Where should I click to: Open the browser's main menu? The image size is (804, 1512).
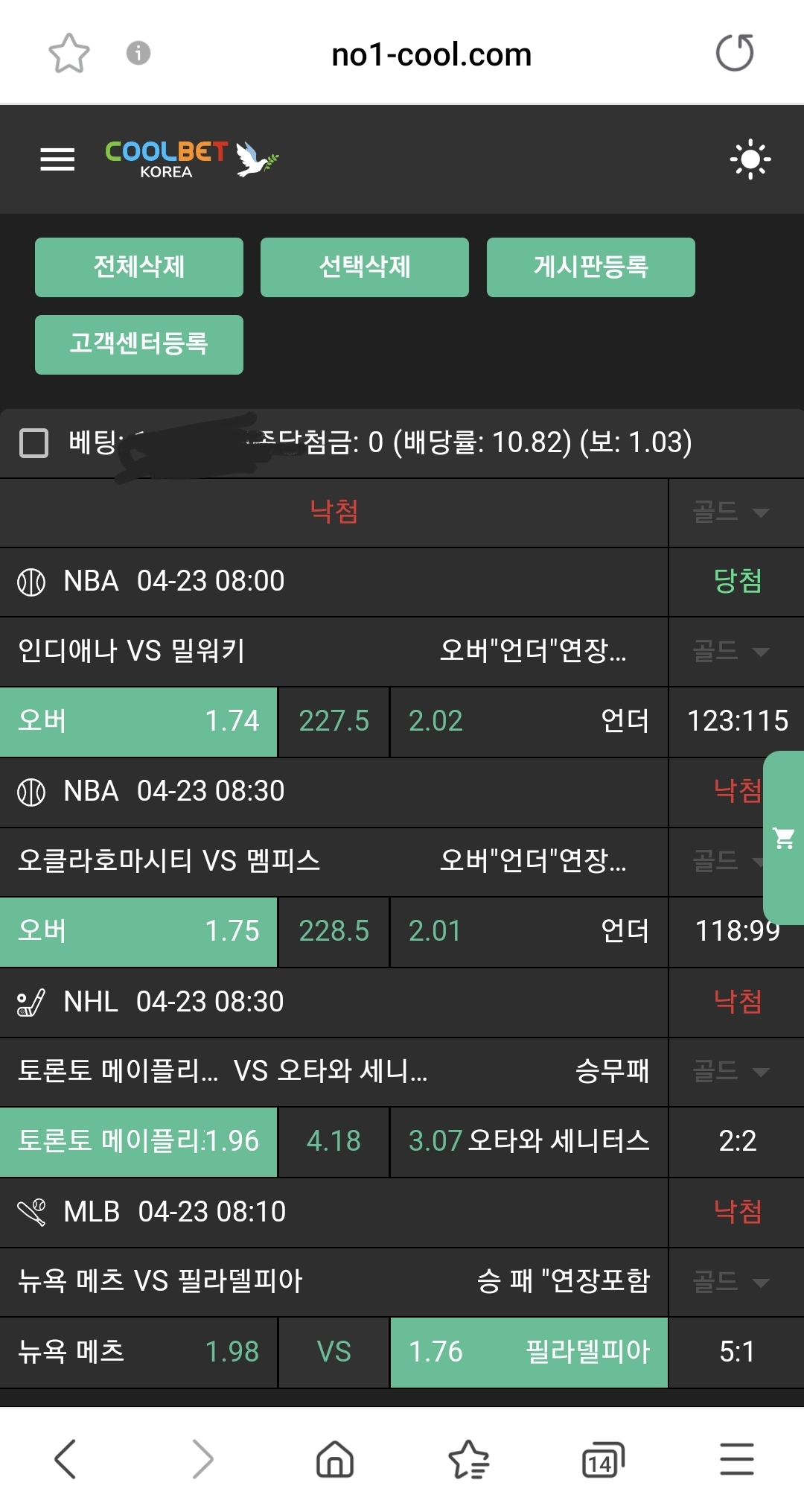click(736, 1458)
